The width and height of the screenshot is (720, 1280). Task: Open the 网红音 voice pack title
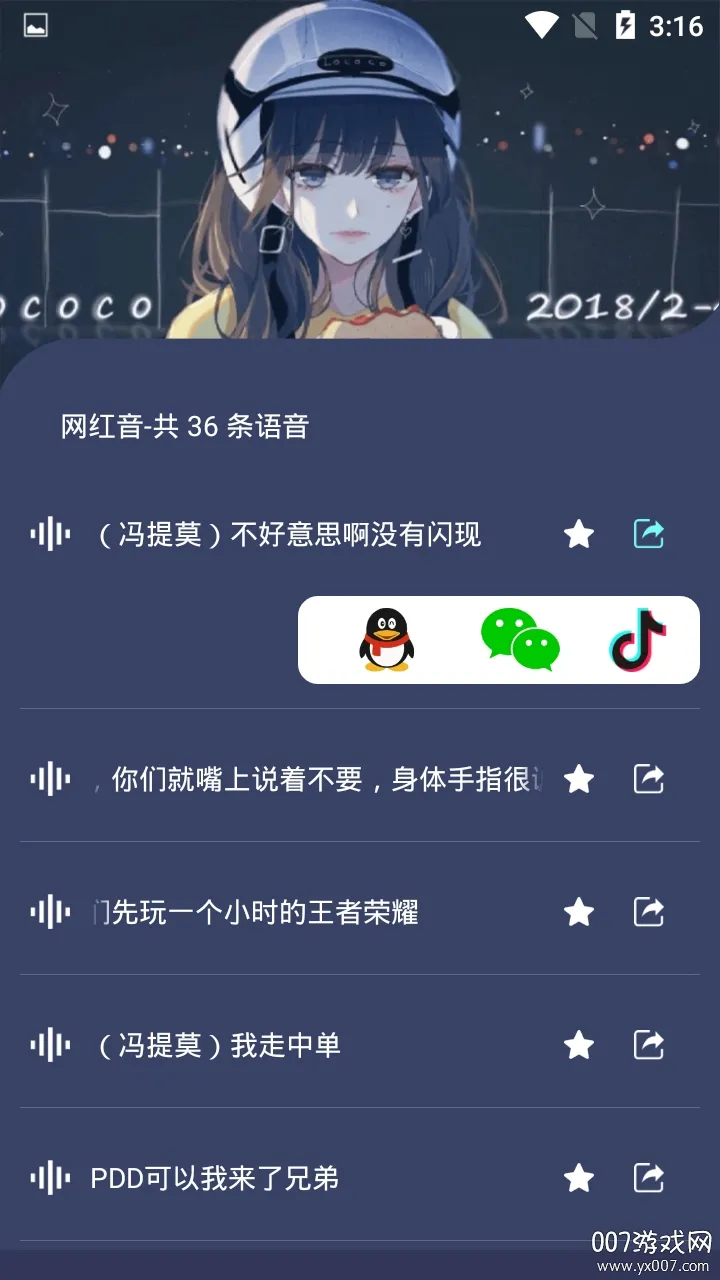tap(185, 426)
